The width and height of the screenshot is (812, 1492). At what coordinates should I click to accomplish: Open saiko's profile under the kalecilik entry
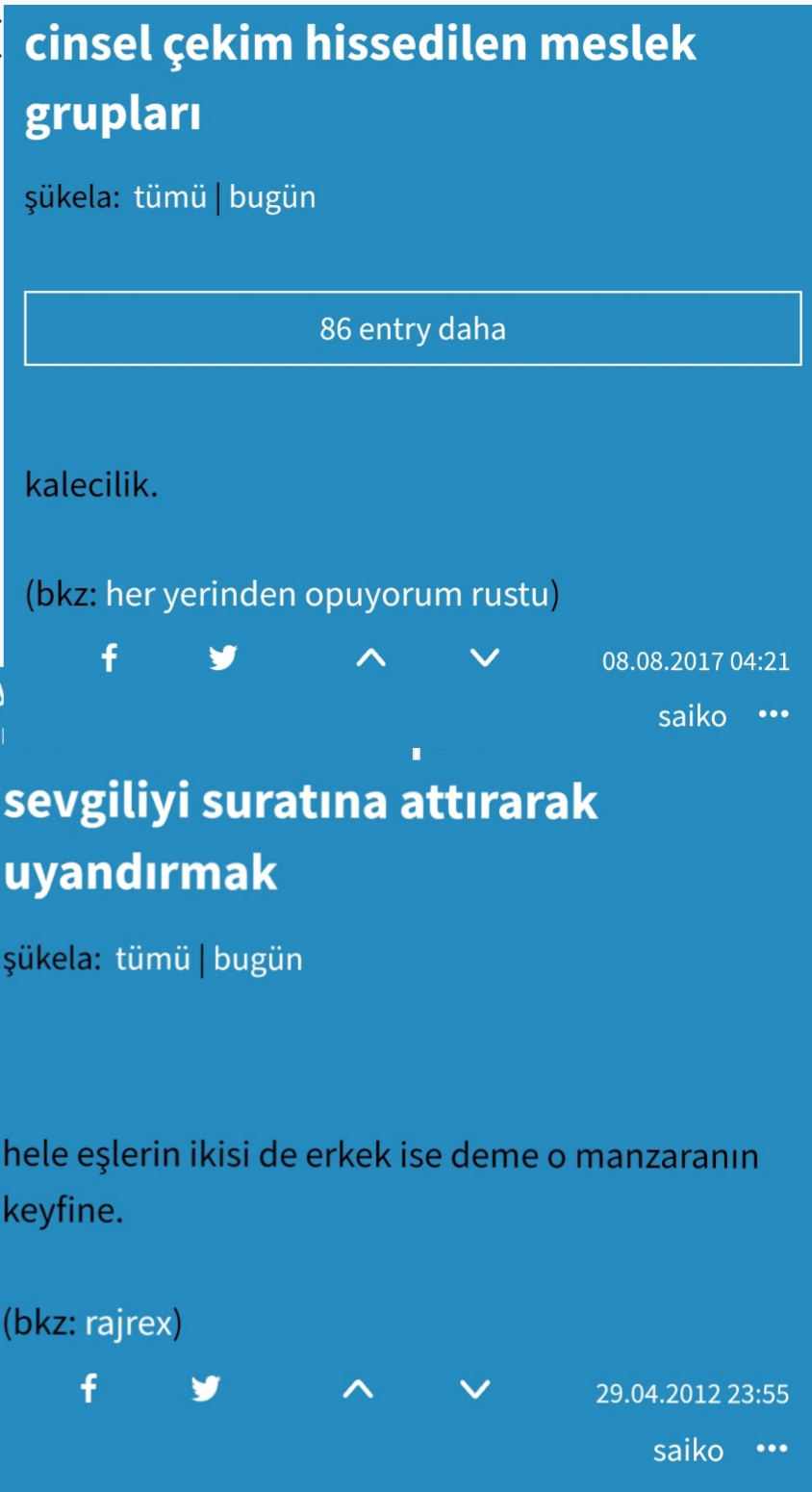pyautogui.click(x=692, y=716)
